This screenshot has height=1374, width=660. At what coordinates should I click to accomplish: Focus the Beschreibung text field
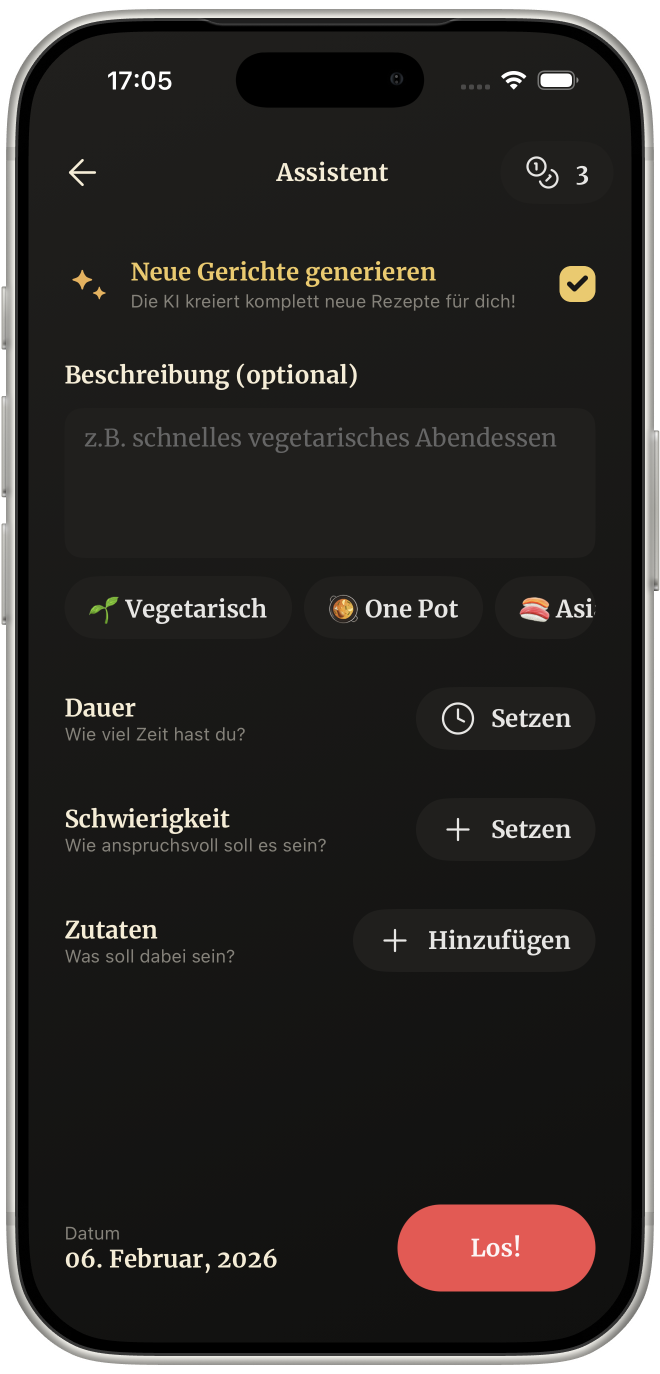(330, 482)
